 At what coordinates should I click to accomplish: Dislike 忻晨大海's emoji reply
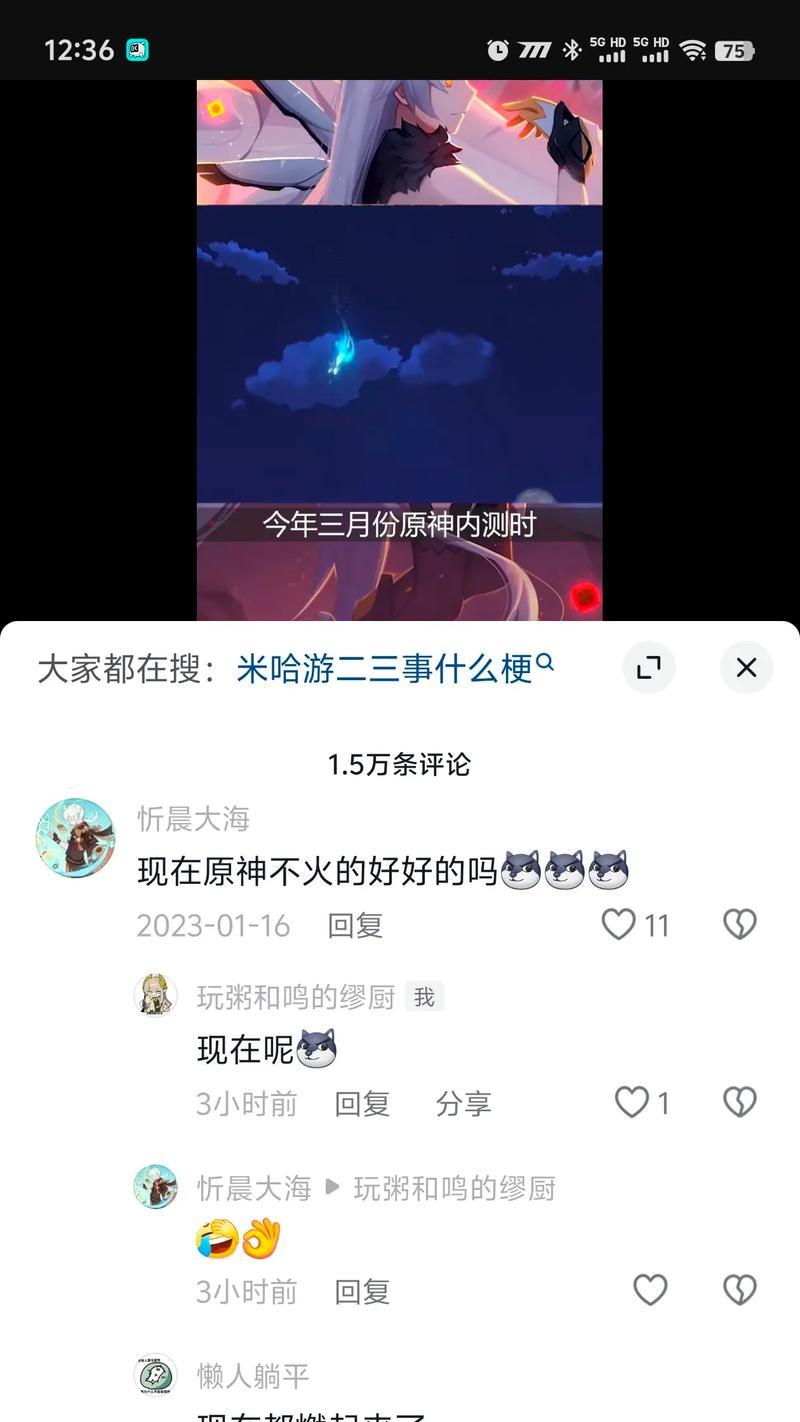pyautogui.click(x=740, y=1290)
